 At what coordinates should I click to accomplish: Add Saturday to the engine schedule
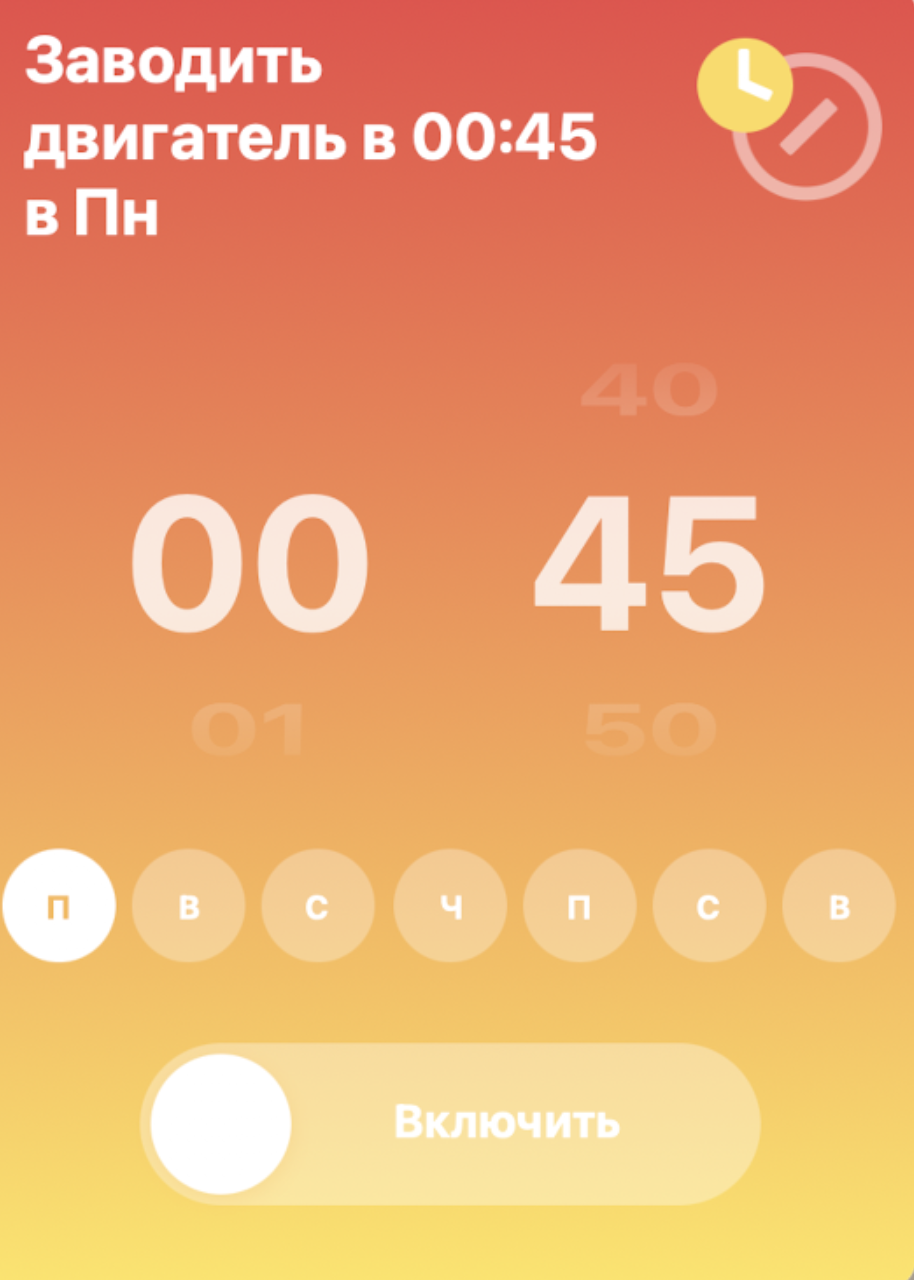point(709,906)
